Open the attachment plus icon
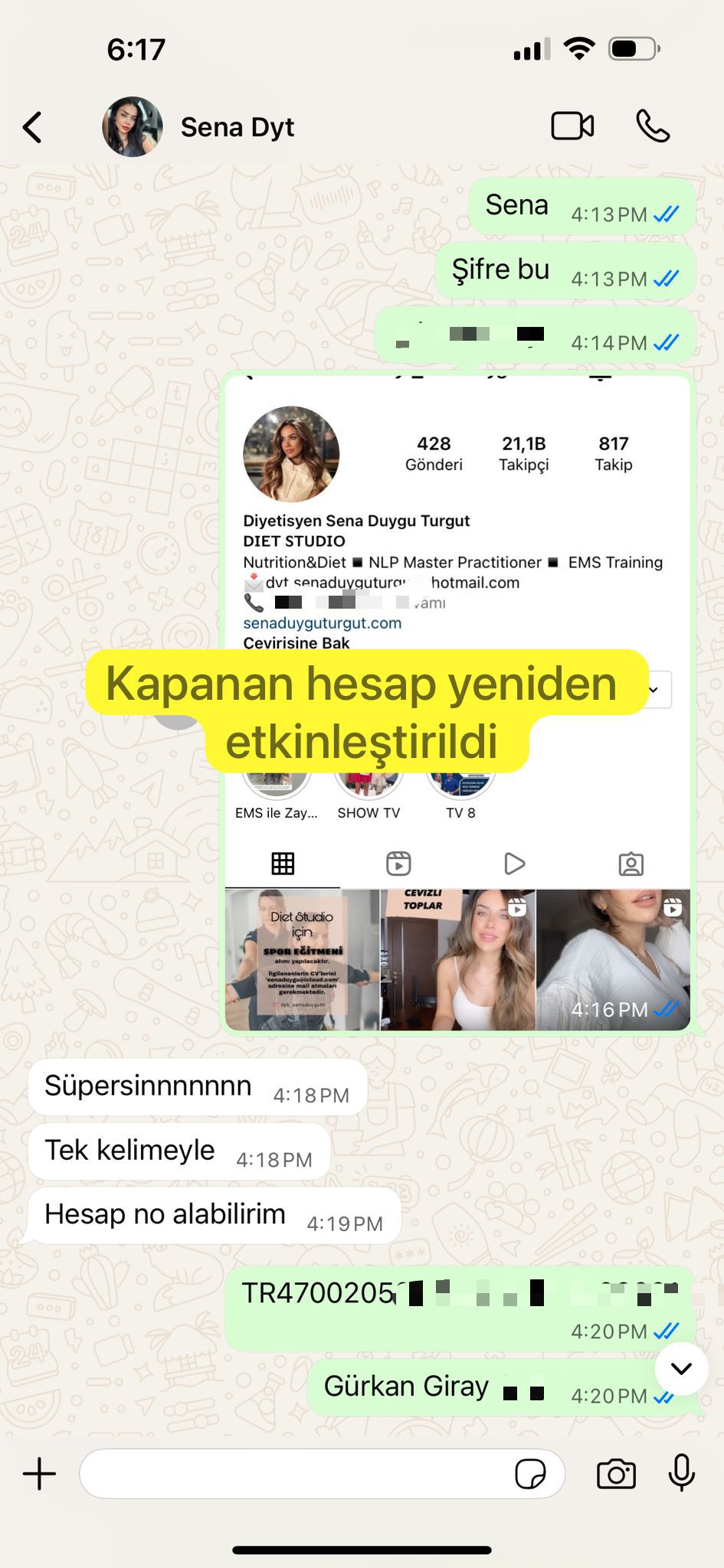This screenshot has width=724, height=1568. pyautogui.click(x=40, y=1473)
